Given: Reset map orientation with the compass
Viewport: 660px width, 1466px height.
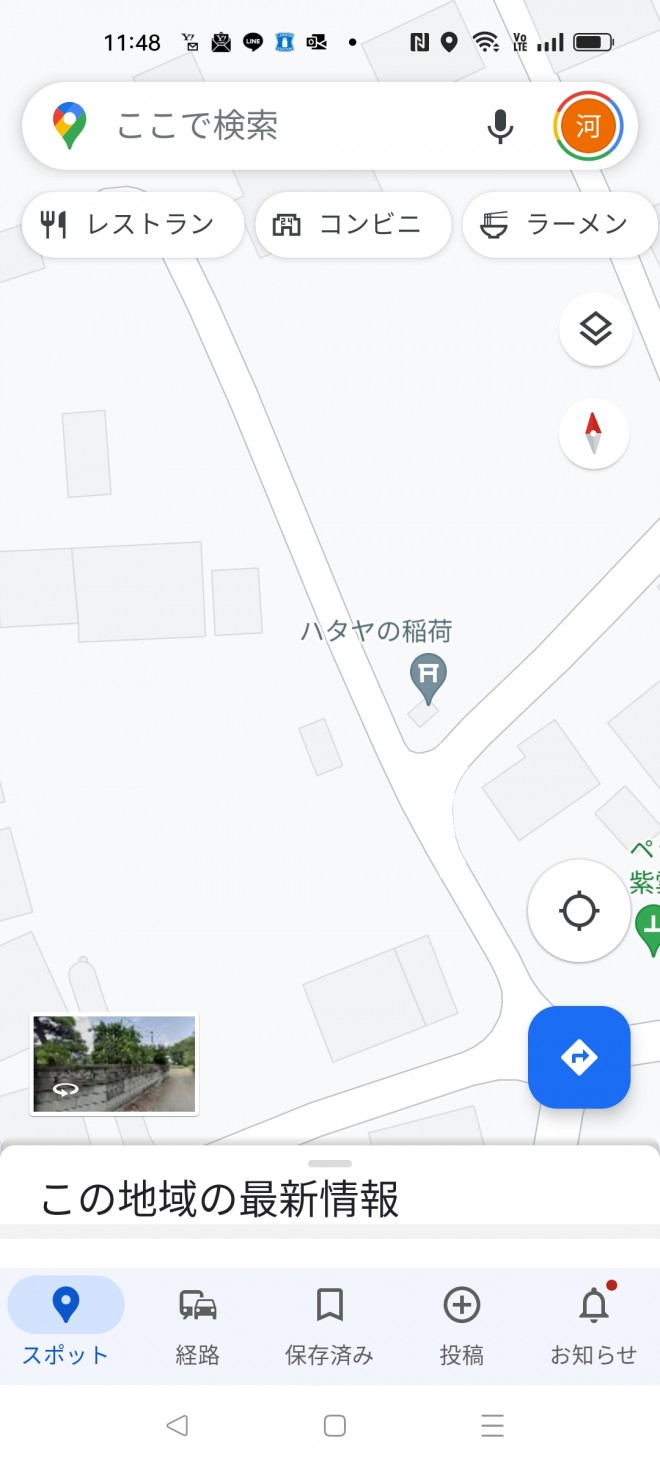Looking at the screenshot, I should pos(594,434).
